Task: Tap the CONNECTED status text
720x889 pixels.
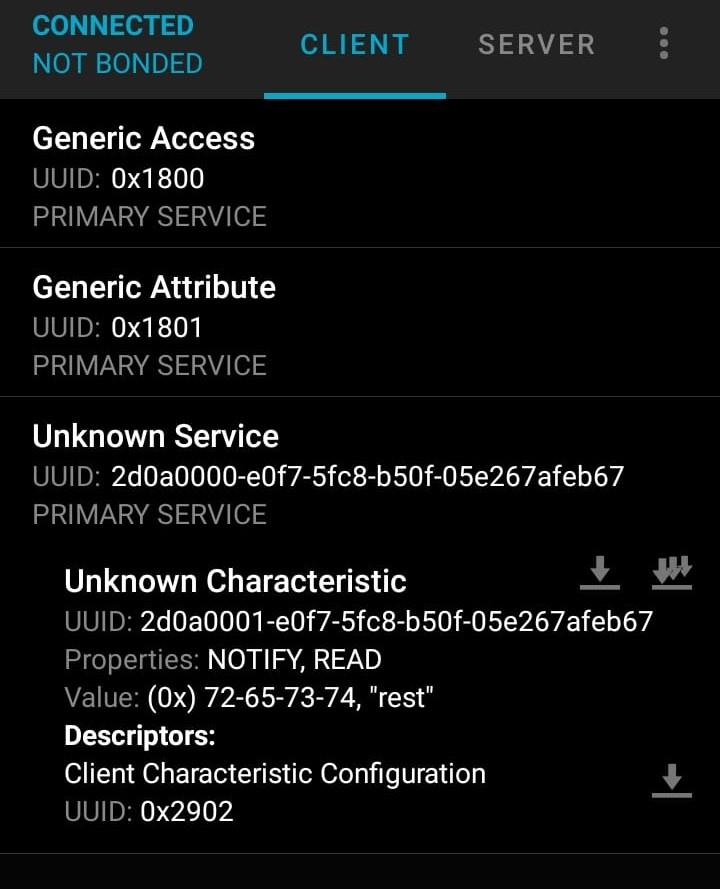Action: (x=112, y=24)
